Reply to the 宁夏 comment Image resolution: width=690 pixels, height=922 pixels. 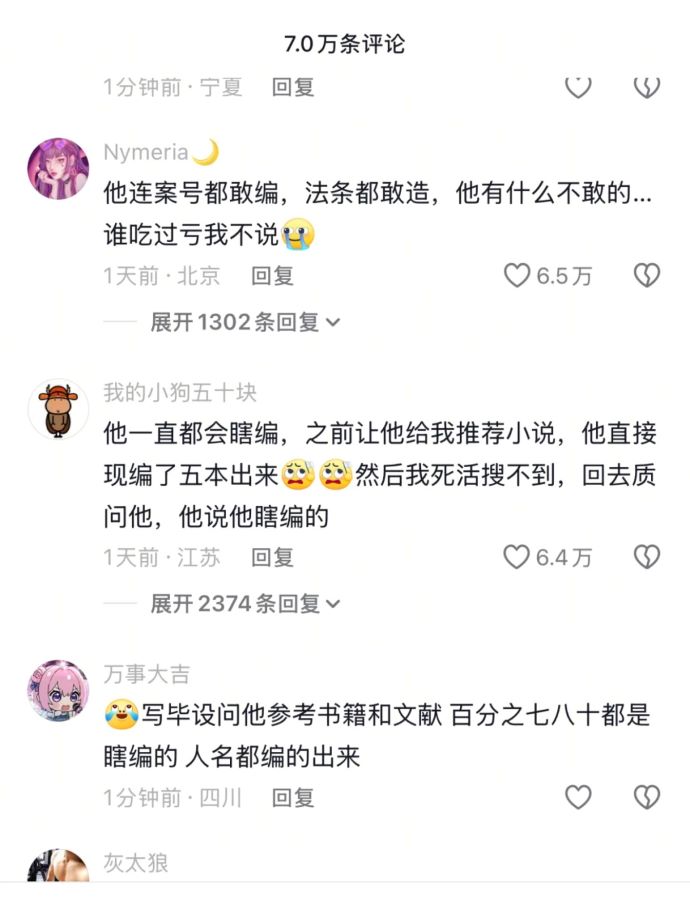click(293, 87)
